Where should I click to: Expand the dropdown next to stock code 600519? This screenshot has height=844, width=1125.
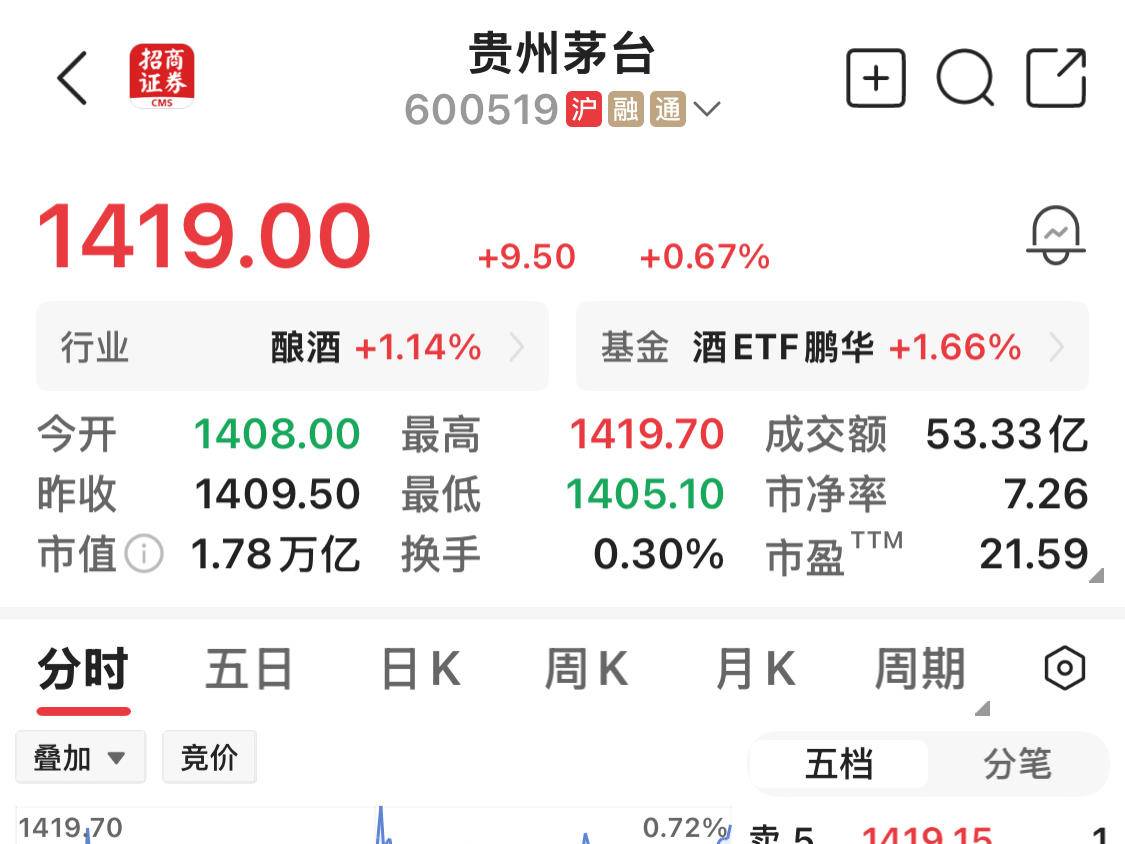(707, 109)
